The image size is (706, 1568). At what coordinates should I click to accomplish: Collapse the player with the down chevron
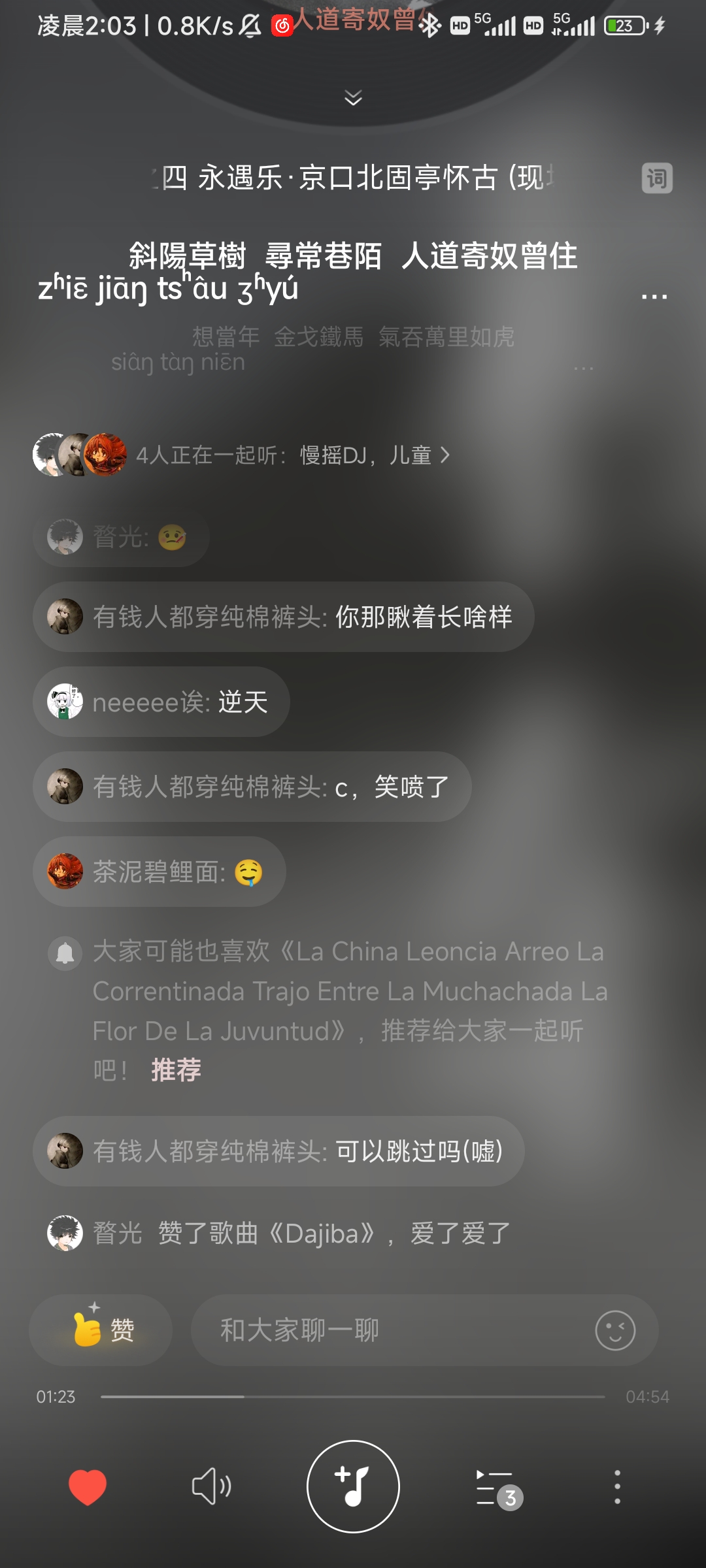(353, 98)
